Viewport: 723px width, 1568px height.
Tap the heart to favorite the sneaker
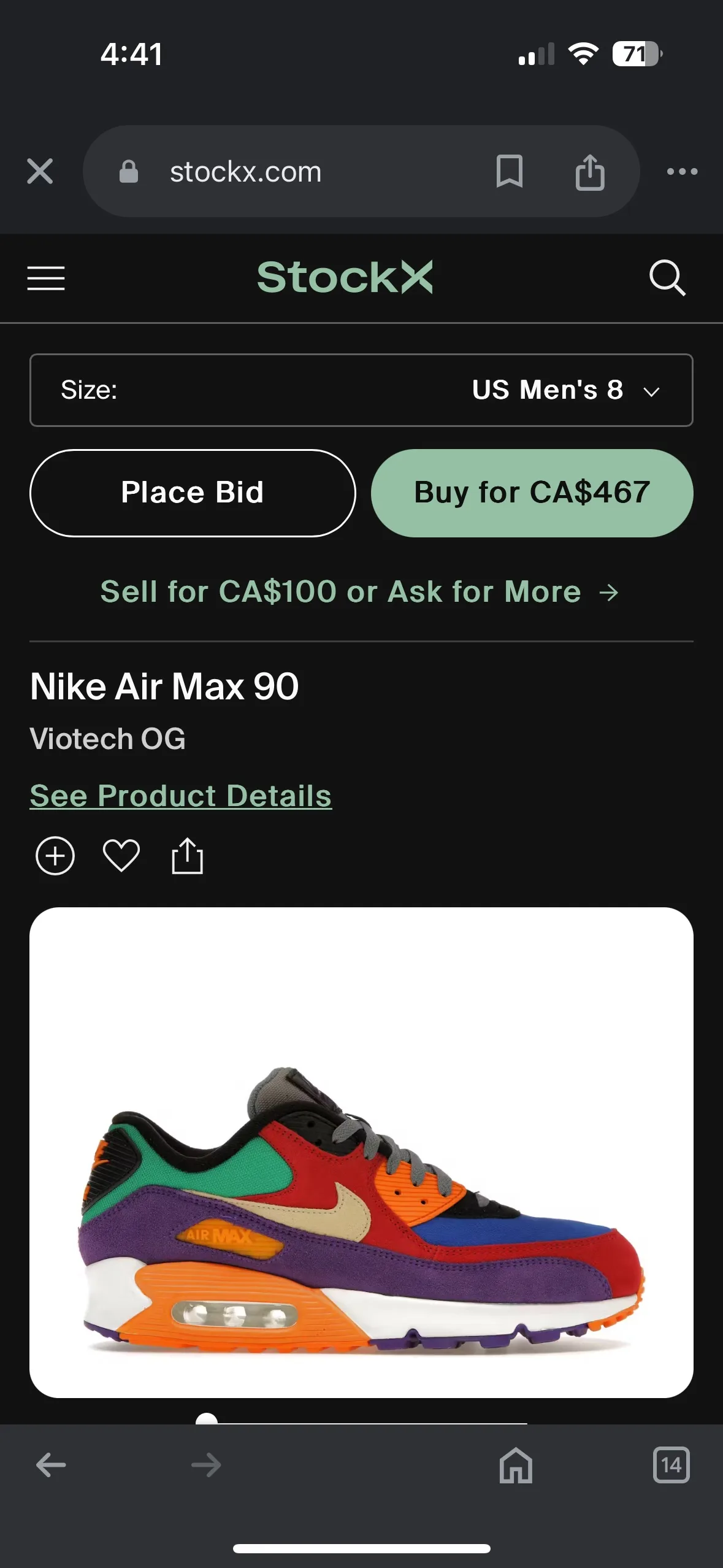click(x=121, y=855)
